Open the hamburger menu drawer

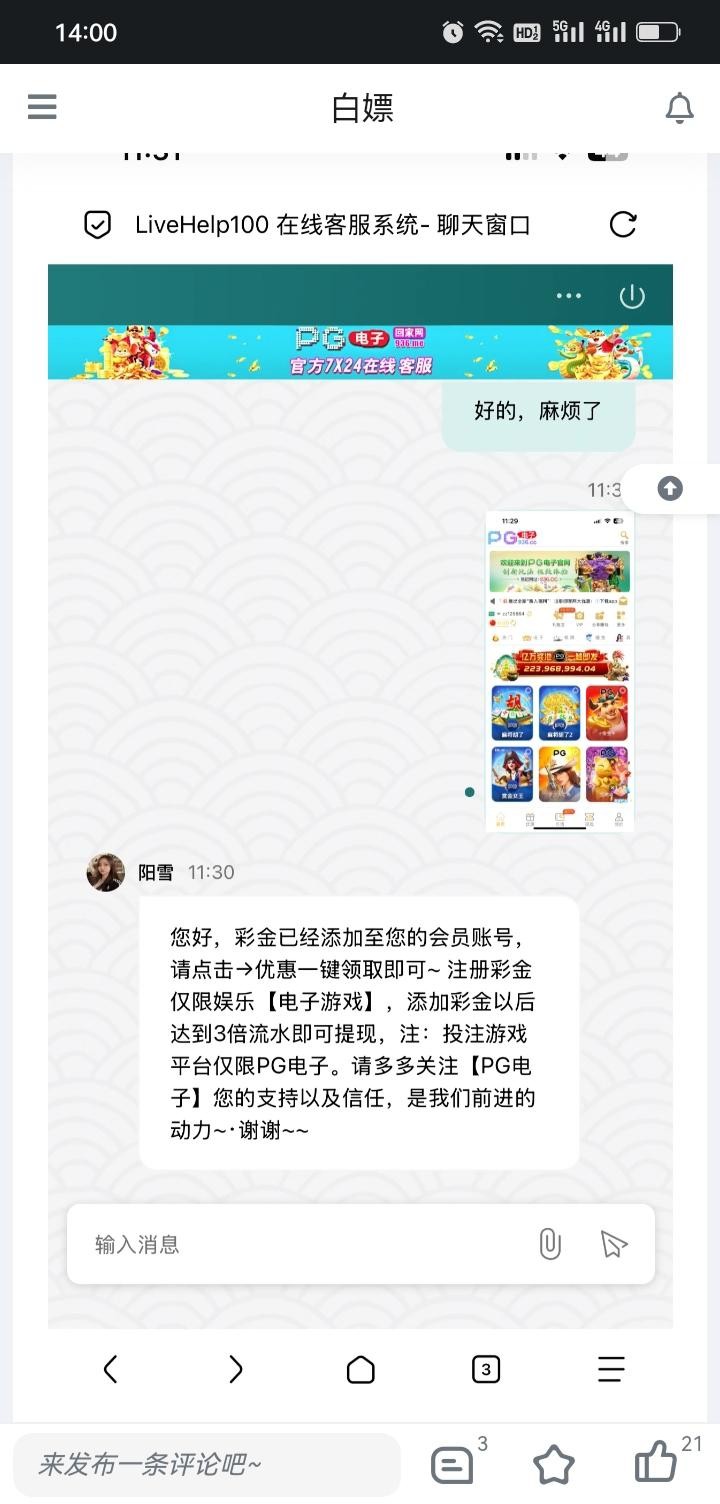pos(42,107)
